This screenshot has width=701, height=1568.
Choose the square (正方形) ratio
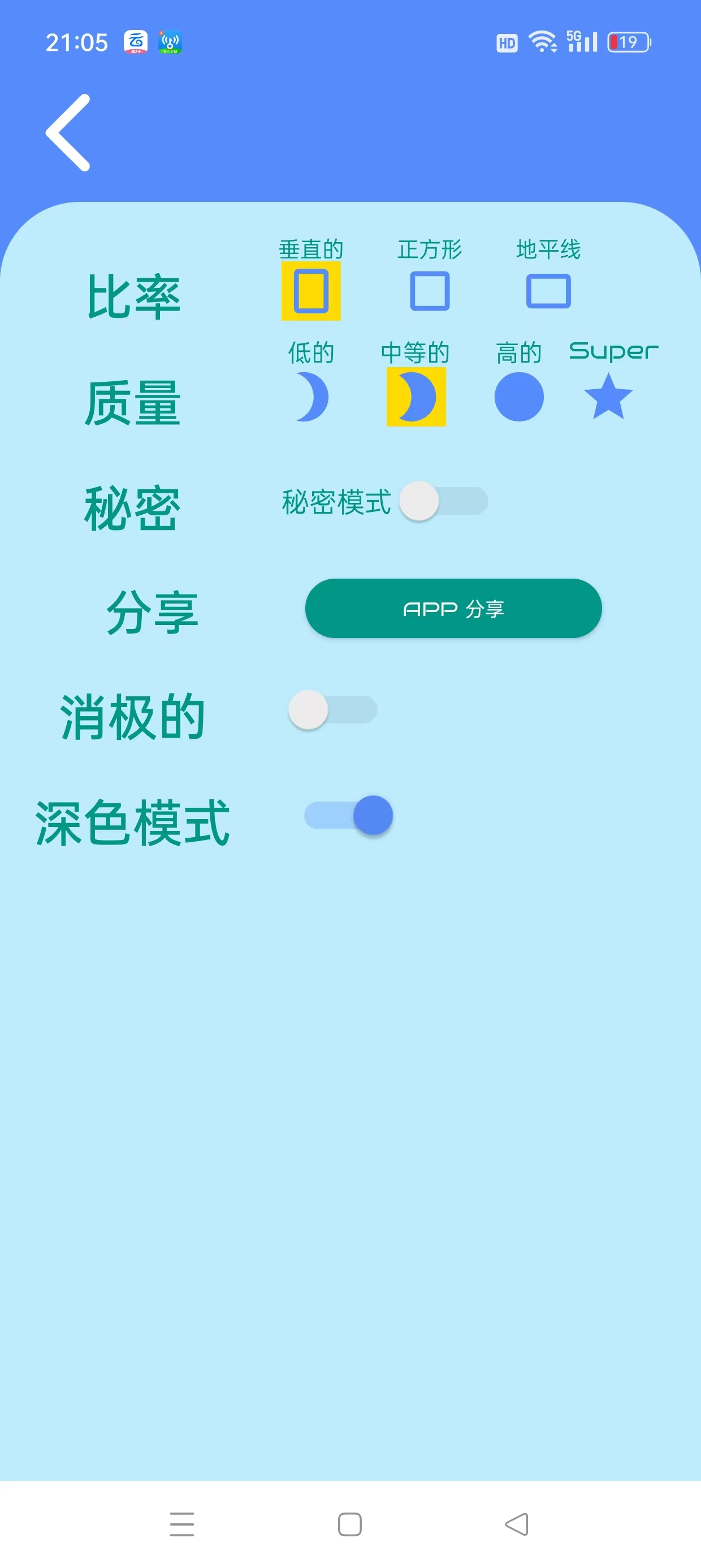pyautogui.click(x=430, y=291)
